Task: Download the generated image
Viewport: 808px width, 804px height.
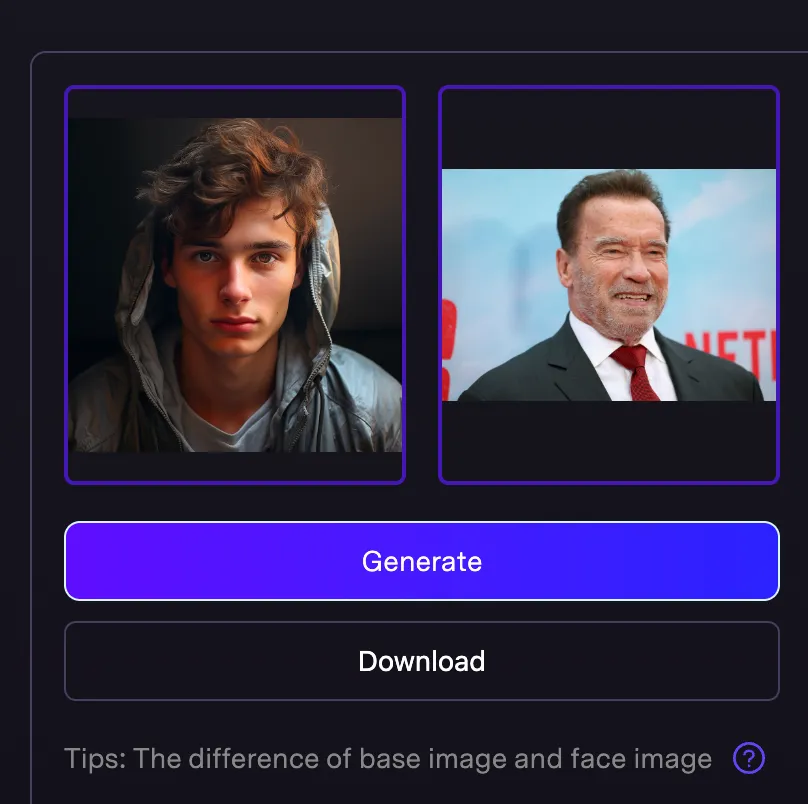Action: [x=421, y=661]
